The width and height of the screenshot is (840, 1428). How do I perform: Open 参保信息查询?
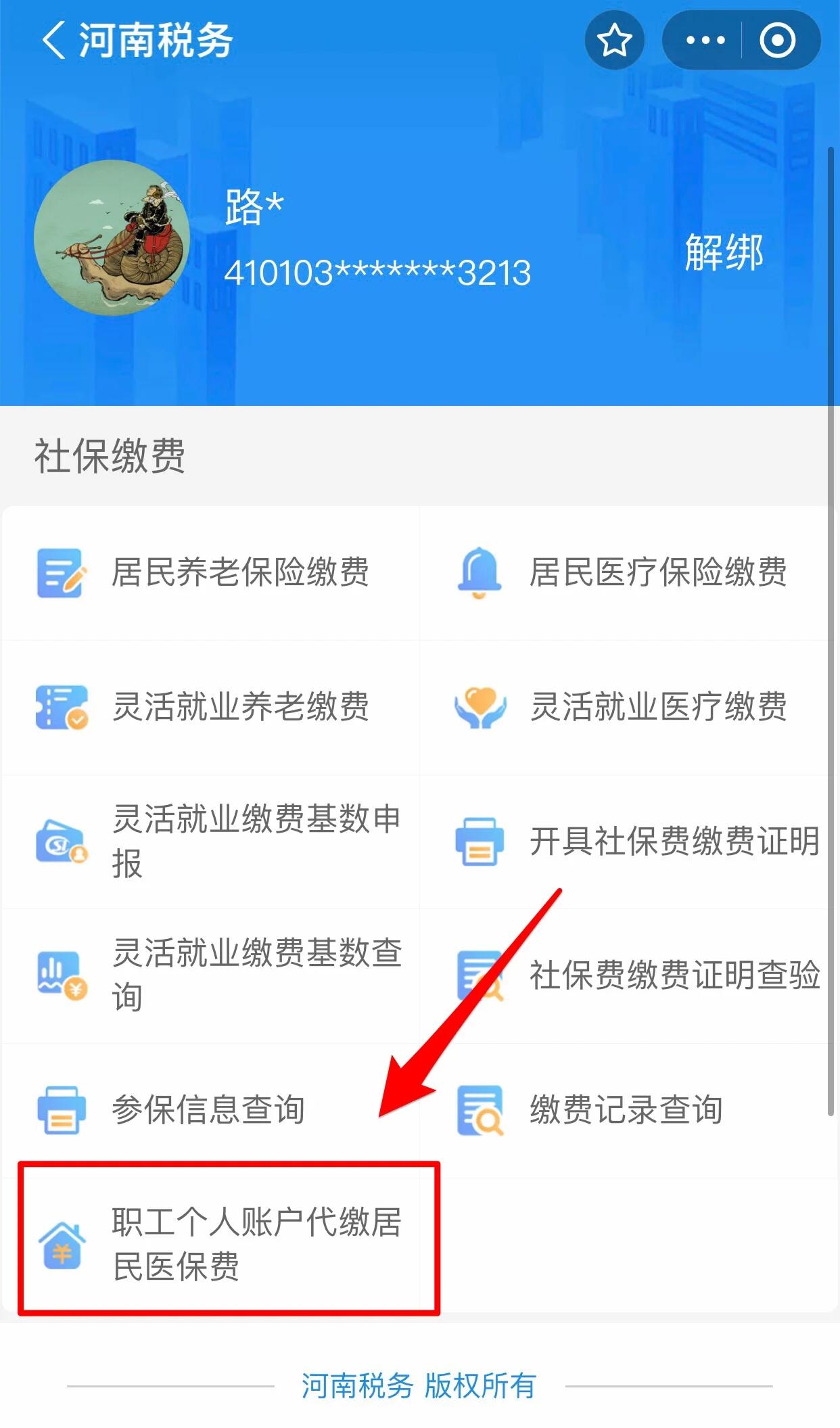tap(210, 1110)
